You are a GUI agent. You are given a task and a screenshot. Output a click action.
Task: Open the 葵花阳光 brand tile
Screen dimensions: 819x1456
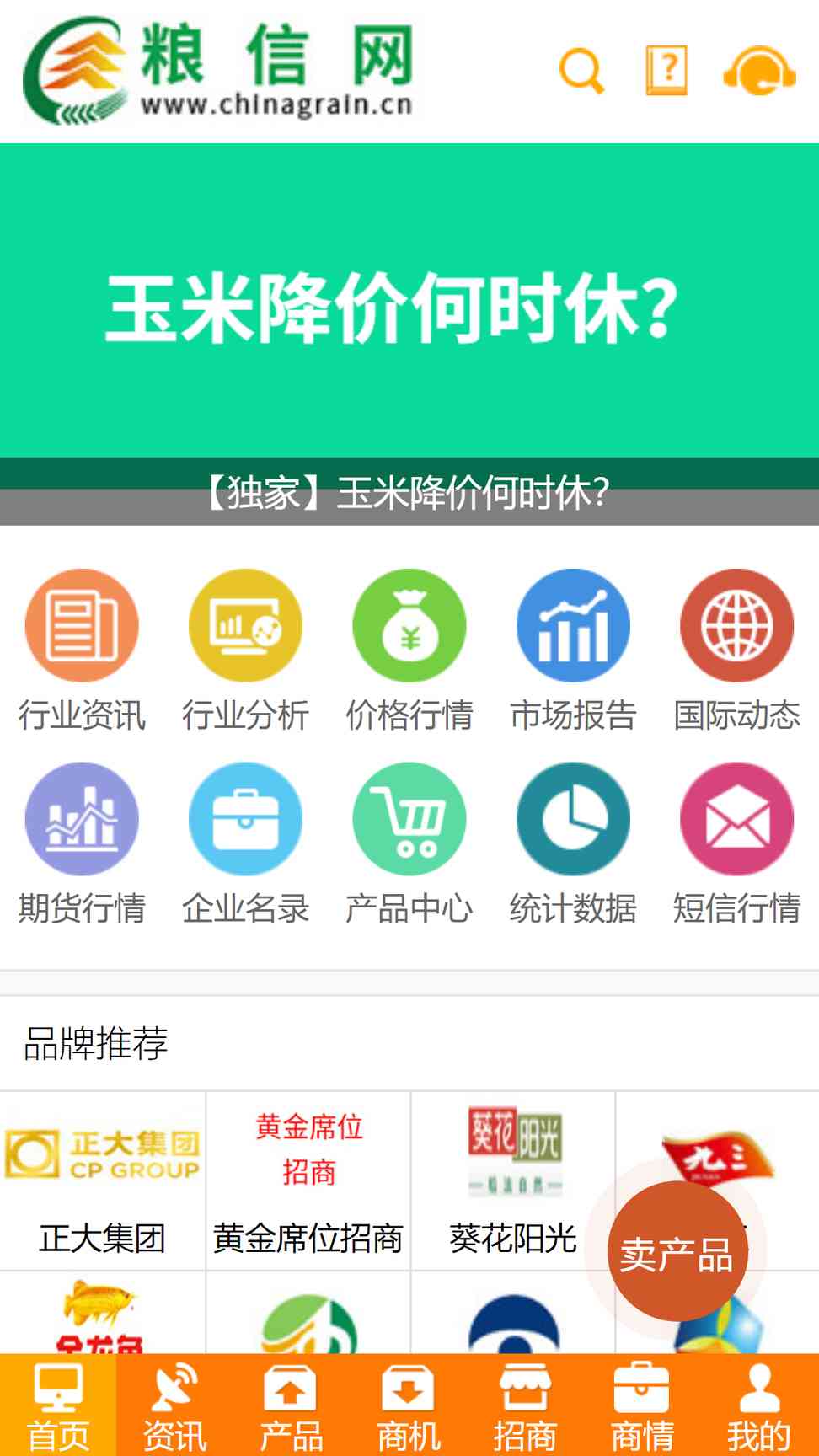coord(513,1181)
